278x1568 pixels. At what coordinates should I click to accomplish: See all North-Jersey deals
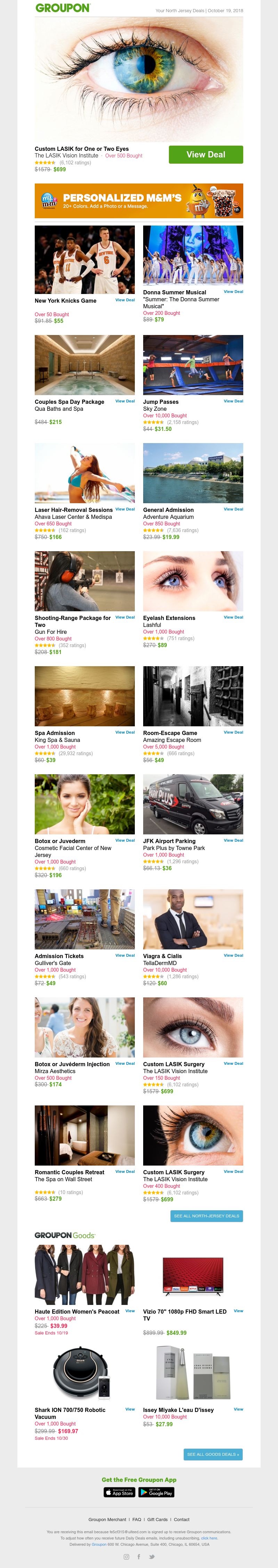(206, 1216)
